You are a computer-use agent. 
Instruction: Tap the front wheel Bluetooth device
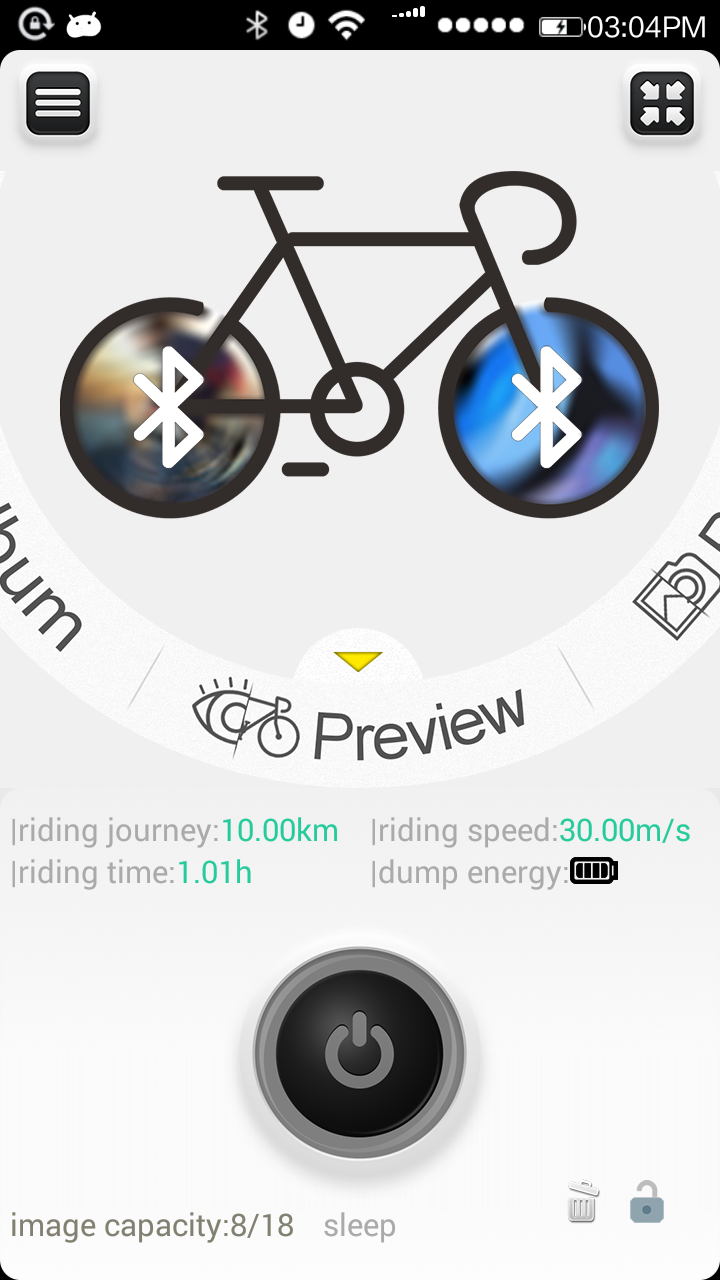548,406
